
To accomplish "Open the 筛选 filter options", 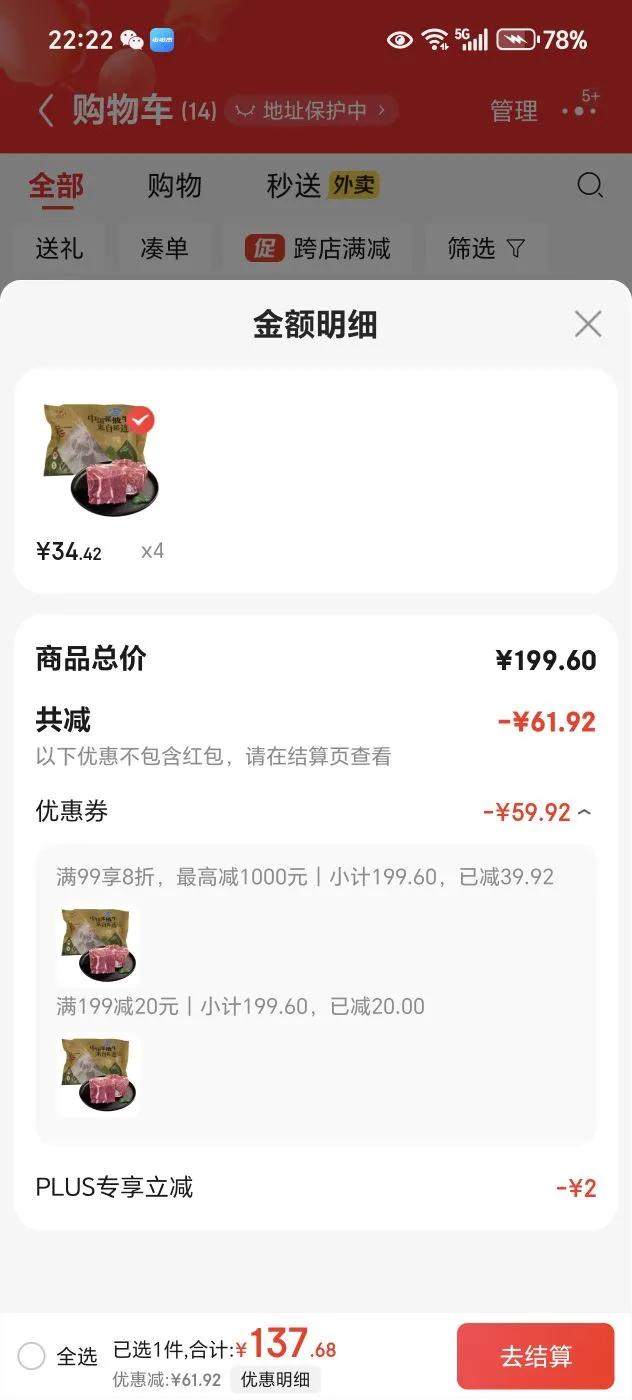I will point(486,248).
